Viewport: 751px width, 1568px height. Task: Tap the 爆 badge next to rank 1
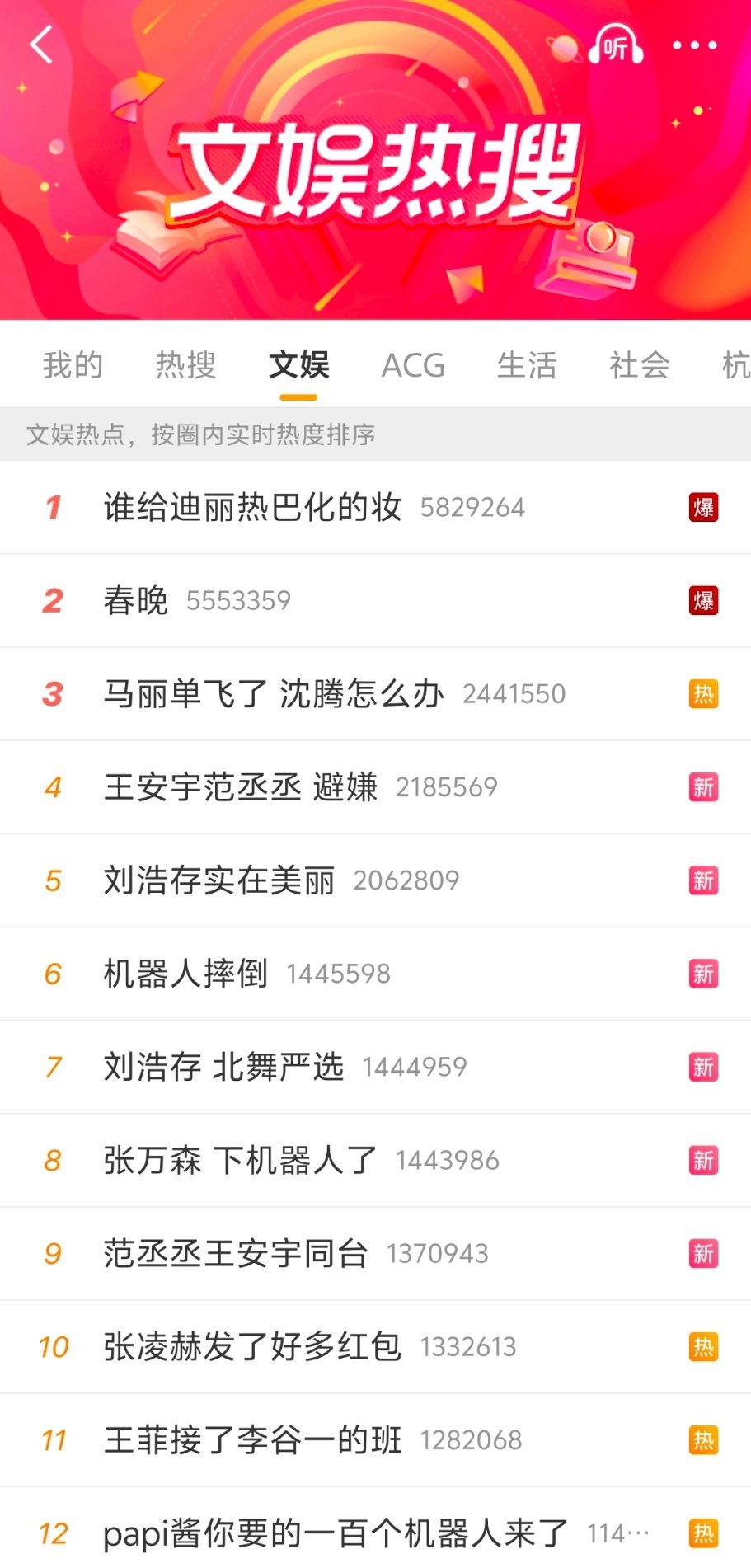pos(704,508)
